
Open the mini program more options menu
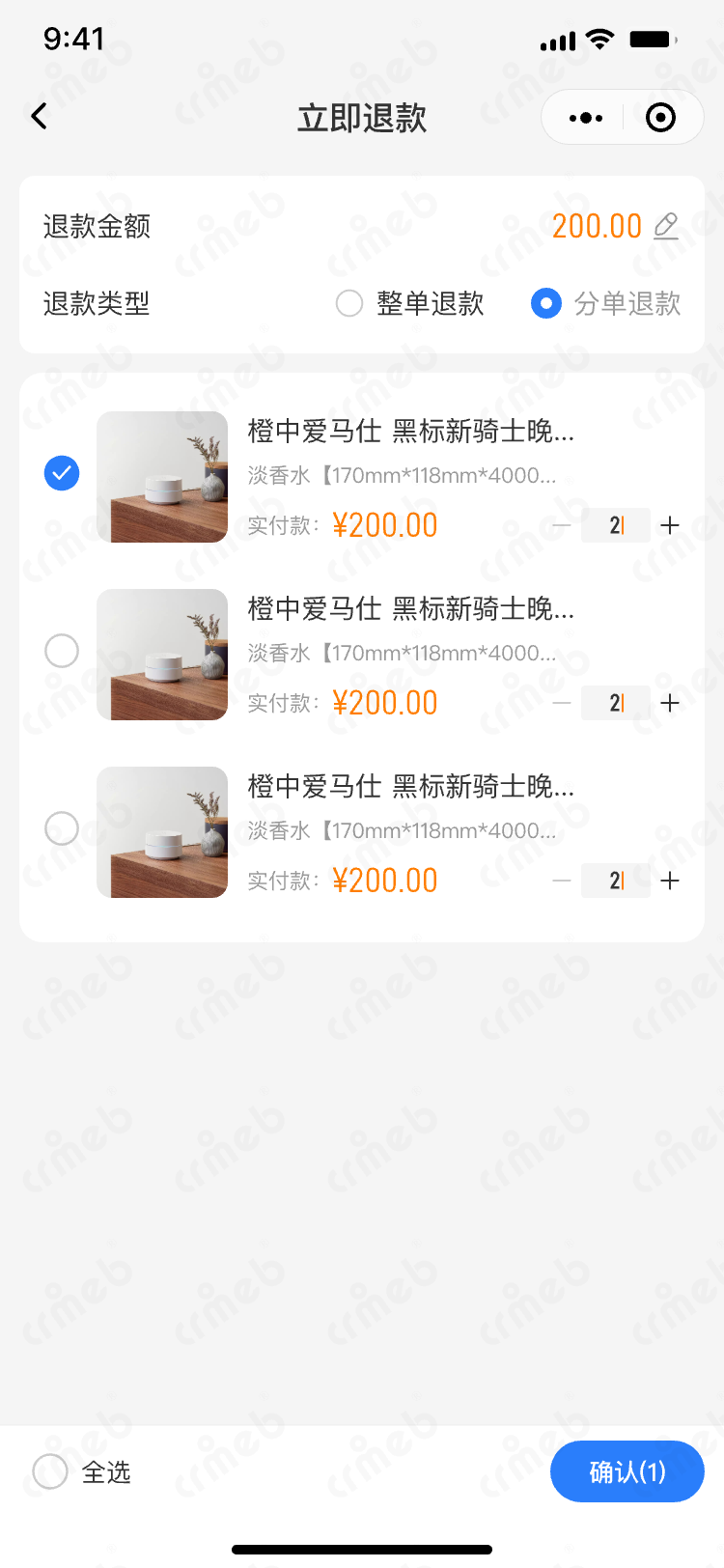586,118
